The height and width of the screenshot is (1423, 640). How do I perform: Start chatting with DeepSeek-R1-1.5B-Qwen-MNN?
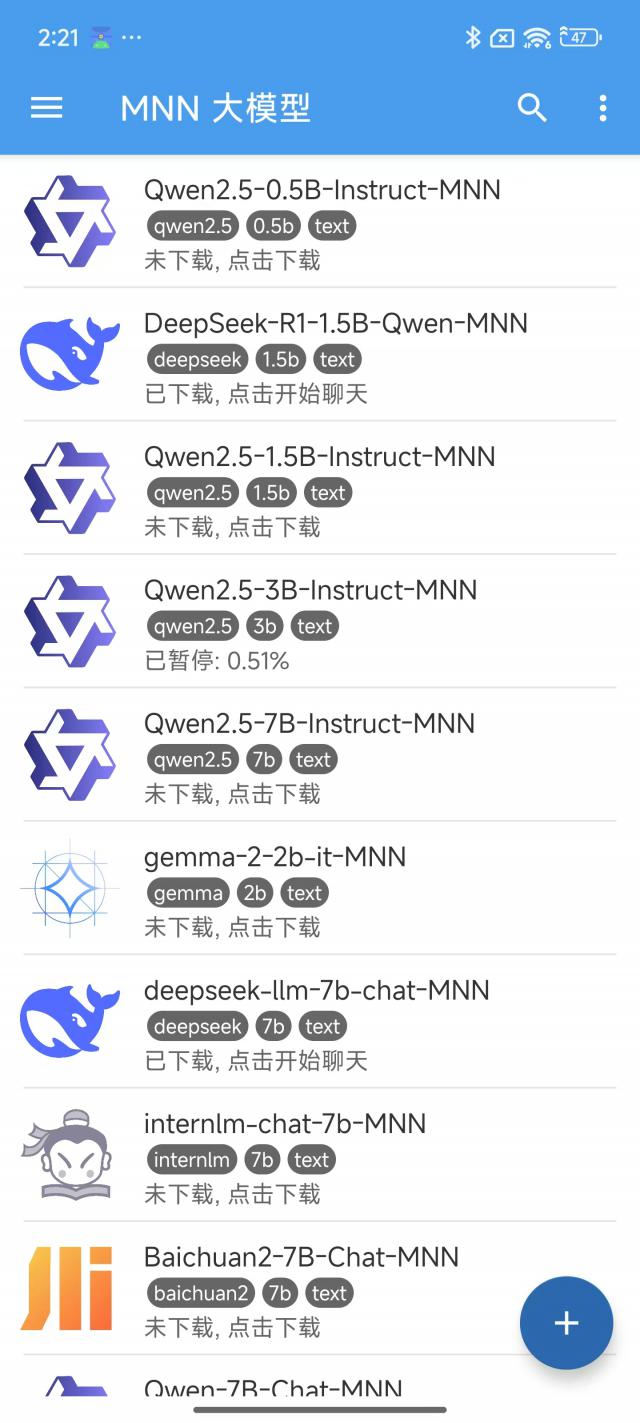pyautogui.click(x=320, y=356)
